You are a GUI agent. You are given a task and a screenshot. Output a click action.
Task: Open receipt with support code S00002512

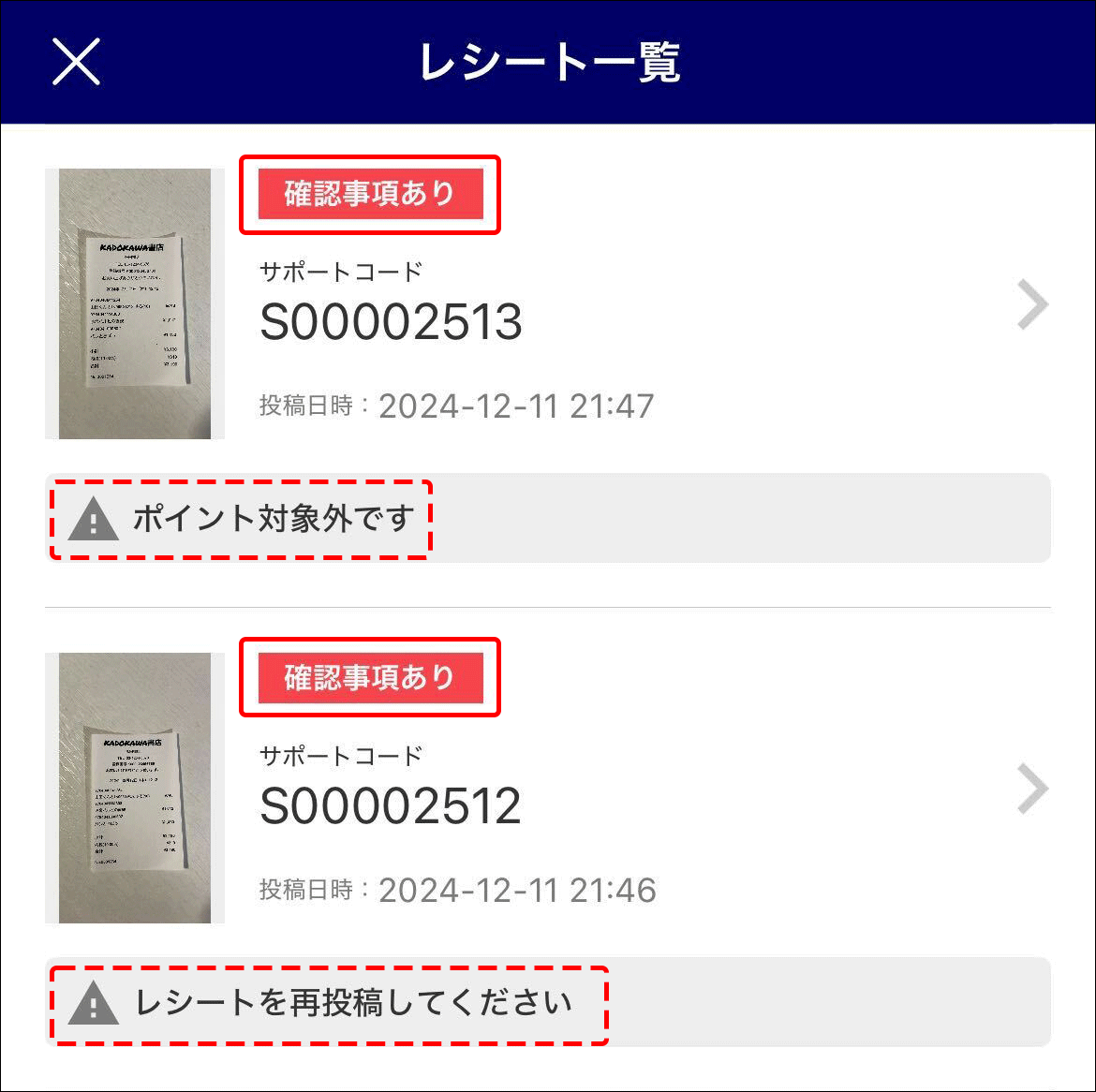click(391, 806)
